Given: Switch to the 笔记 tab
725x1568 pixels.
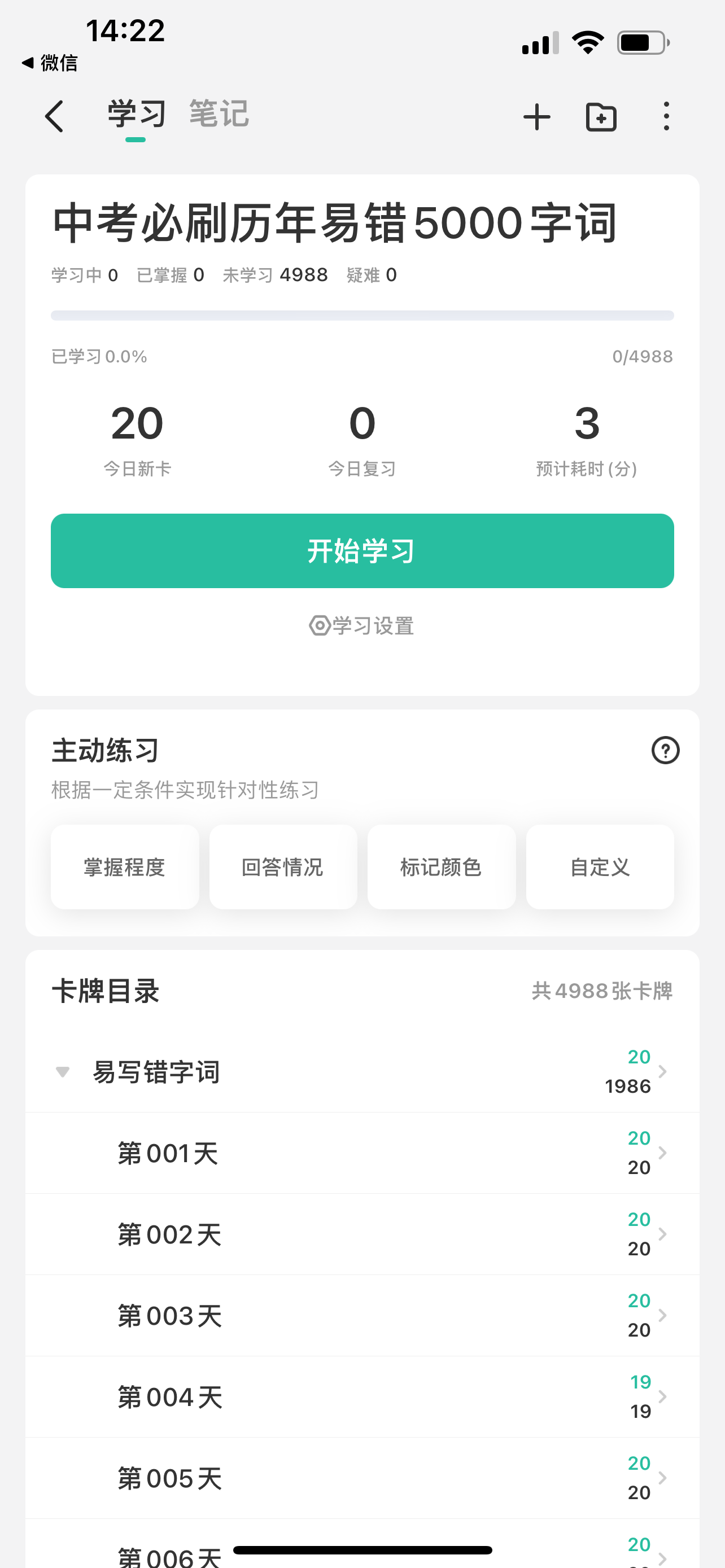Looking at the screenshot, I should click(219, 114).
